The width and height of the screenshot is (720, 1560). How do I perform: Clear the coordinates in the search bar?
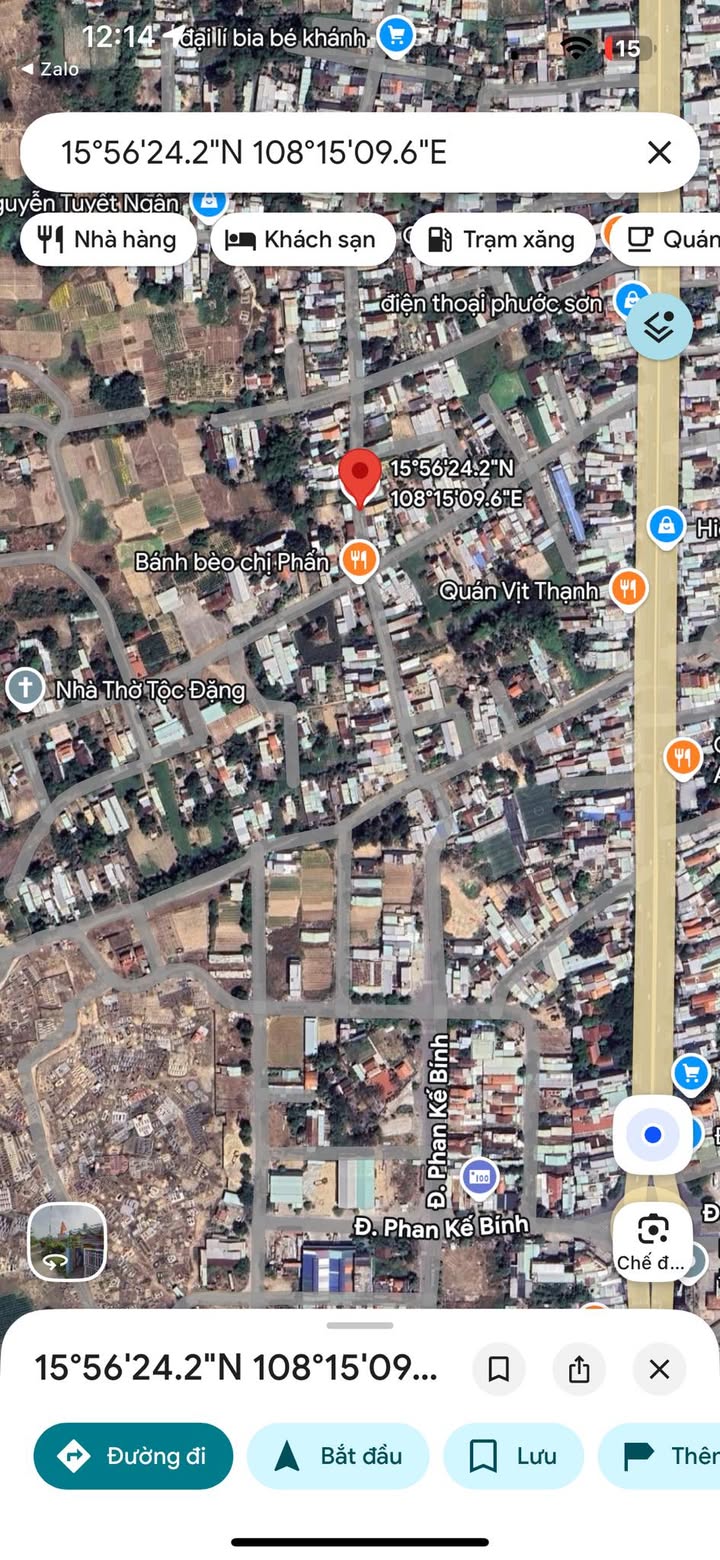click(x=659, y=153)
